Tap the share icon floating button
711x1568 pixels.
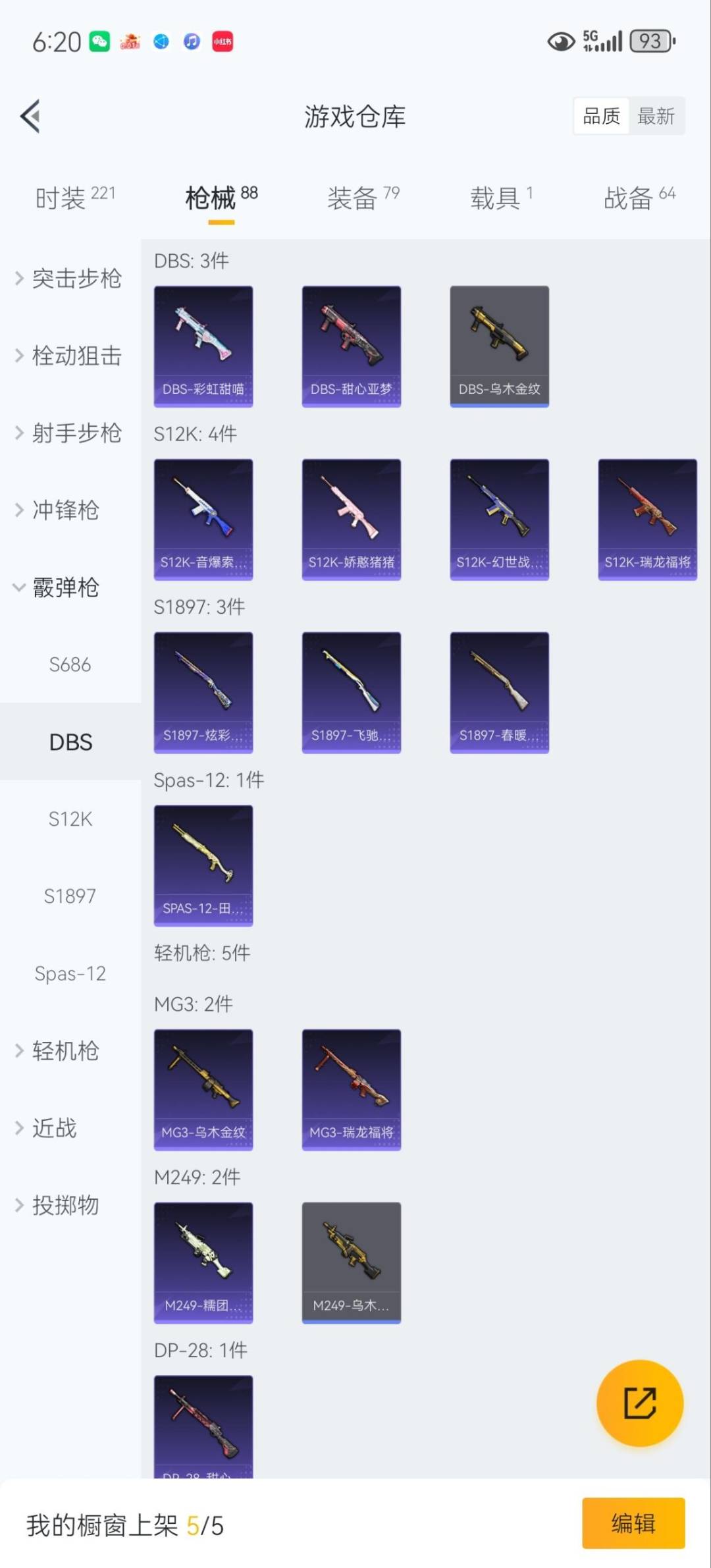pyautogui.click(x=639, y=1403)
